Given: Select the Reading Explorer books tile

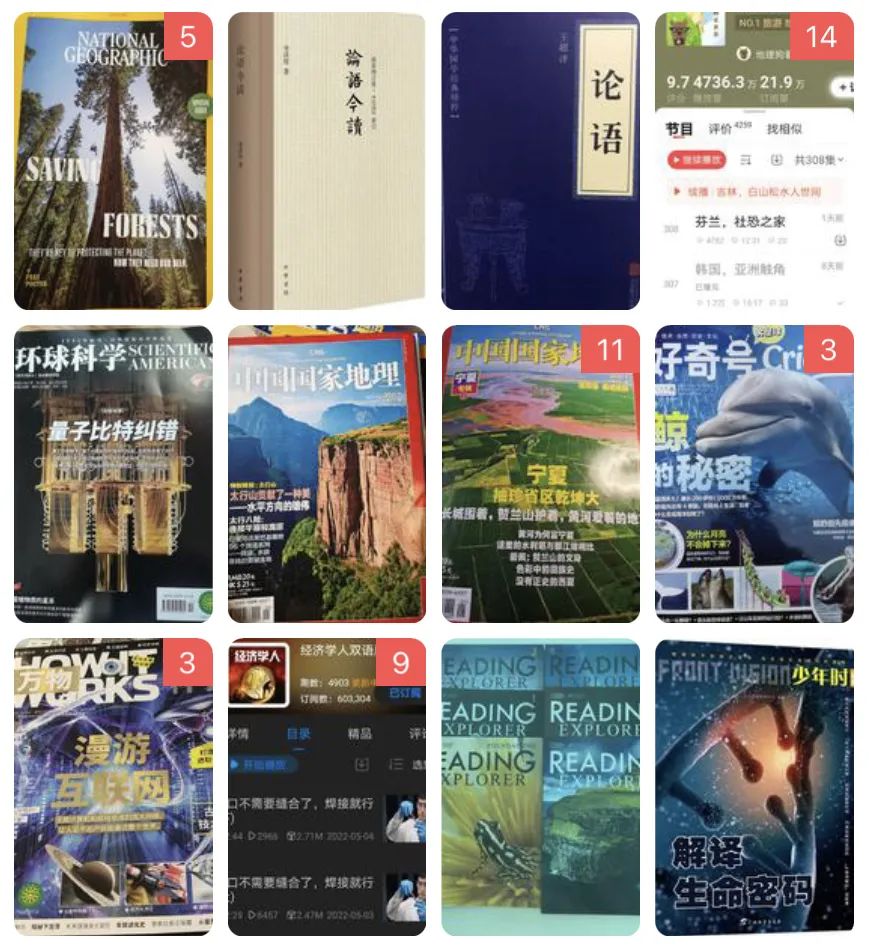Looking at the screenshot, I should pyautogui.click(x=540, y=787).
